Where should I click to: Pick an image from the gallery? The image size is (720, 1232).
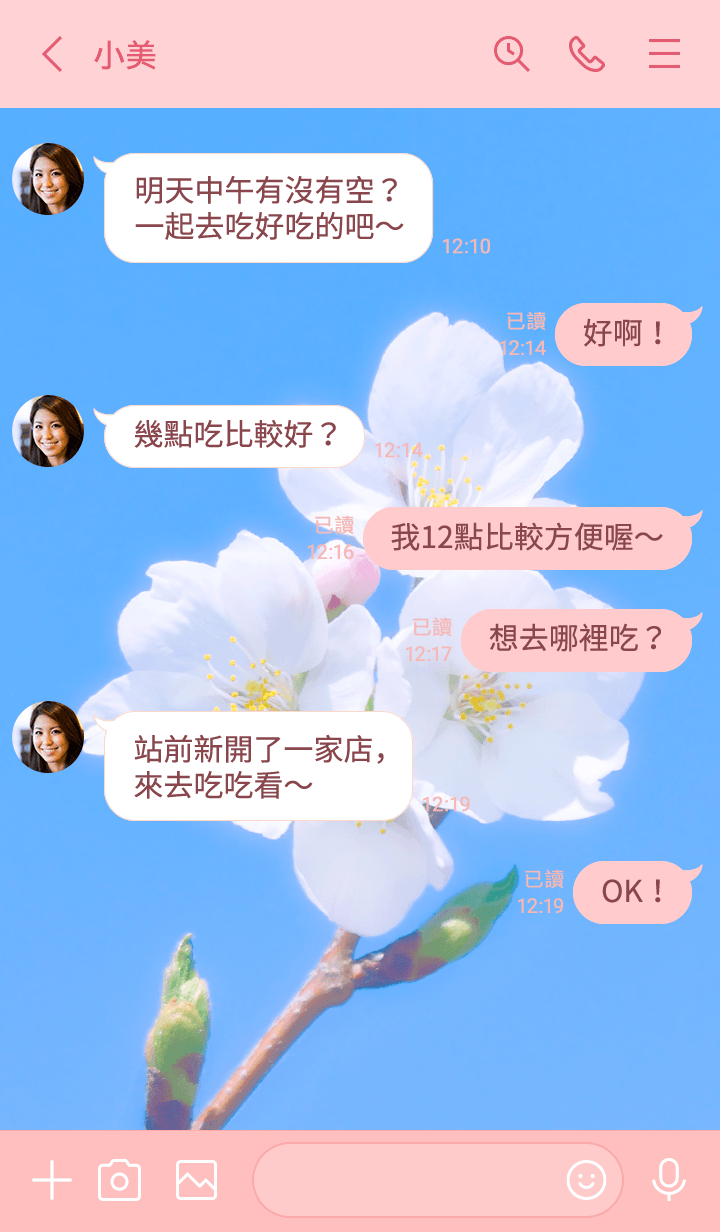coord(196,1181)
